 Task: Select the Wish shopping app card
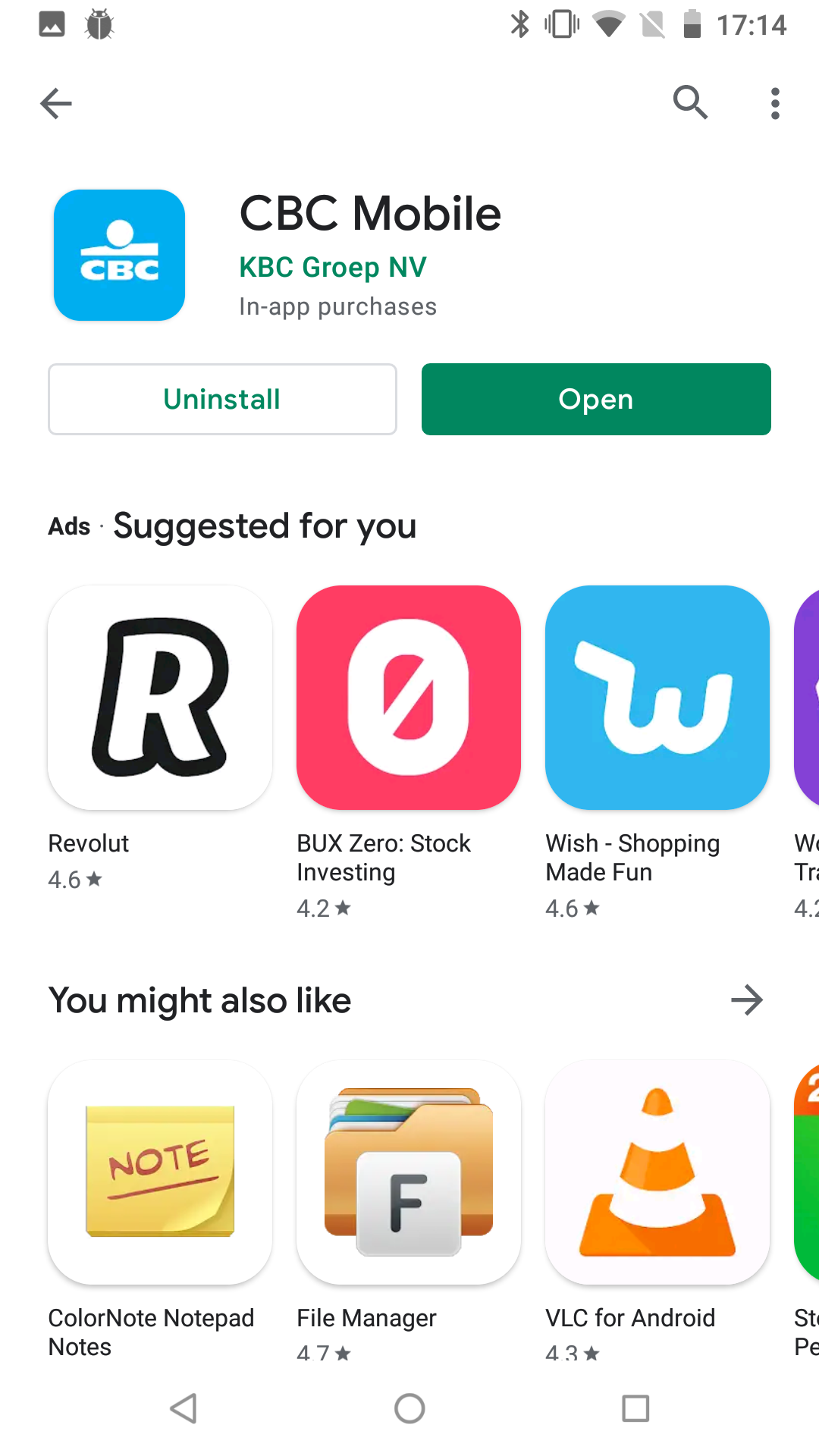click(x=657, y=698)
